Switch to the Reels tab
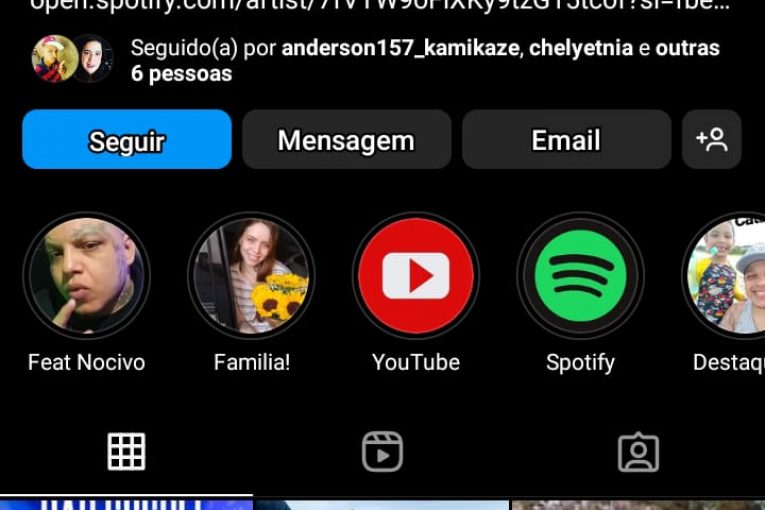The width and height of the screenshot is (765, 510). [x=382, y=452]
